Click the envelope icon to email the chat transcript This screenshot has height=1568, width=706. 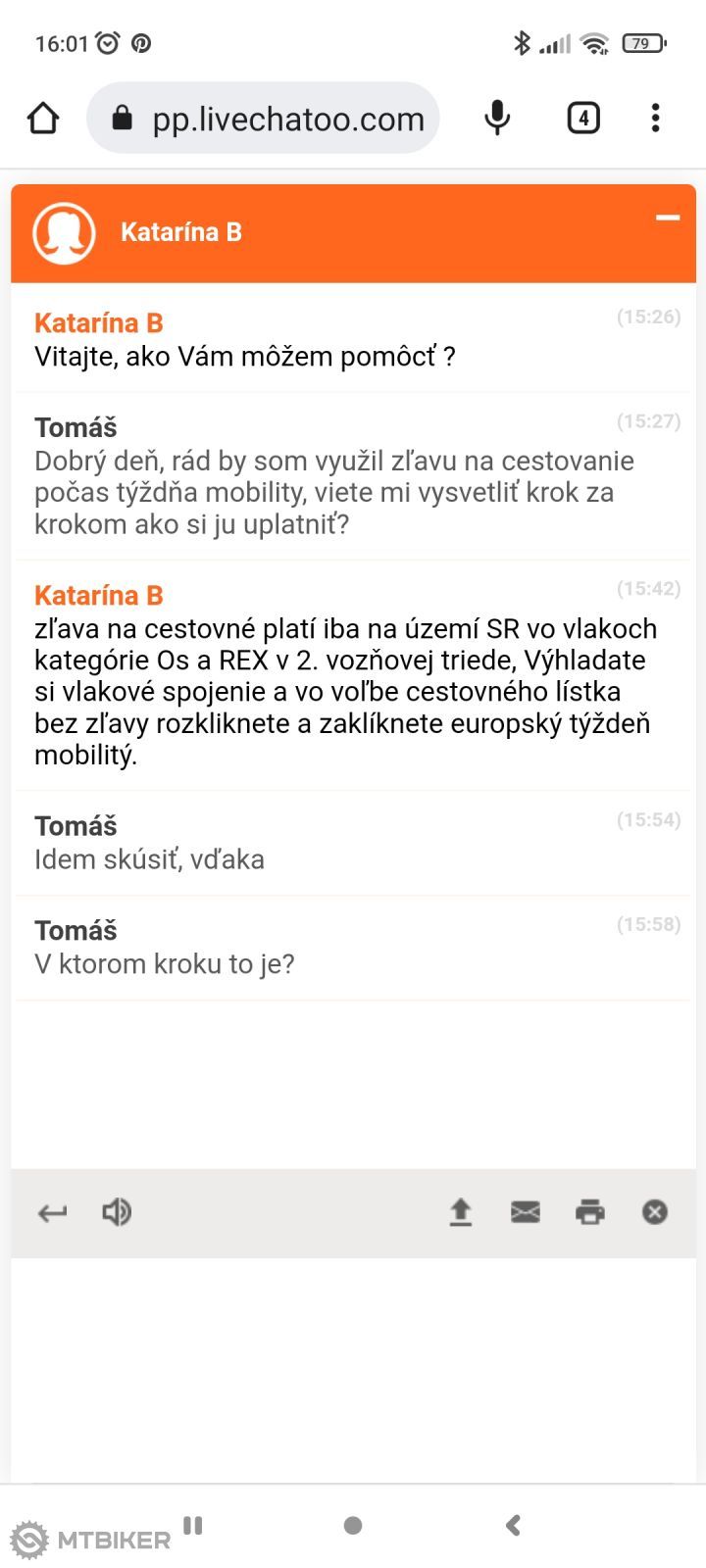click(525, 1212)
